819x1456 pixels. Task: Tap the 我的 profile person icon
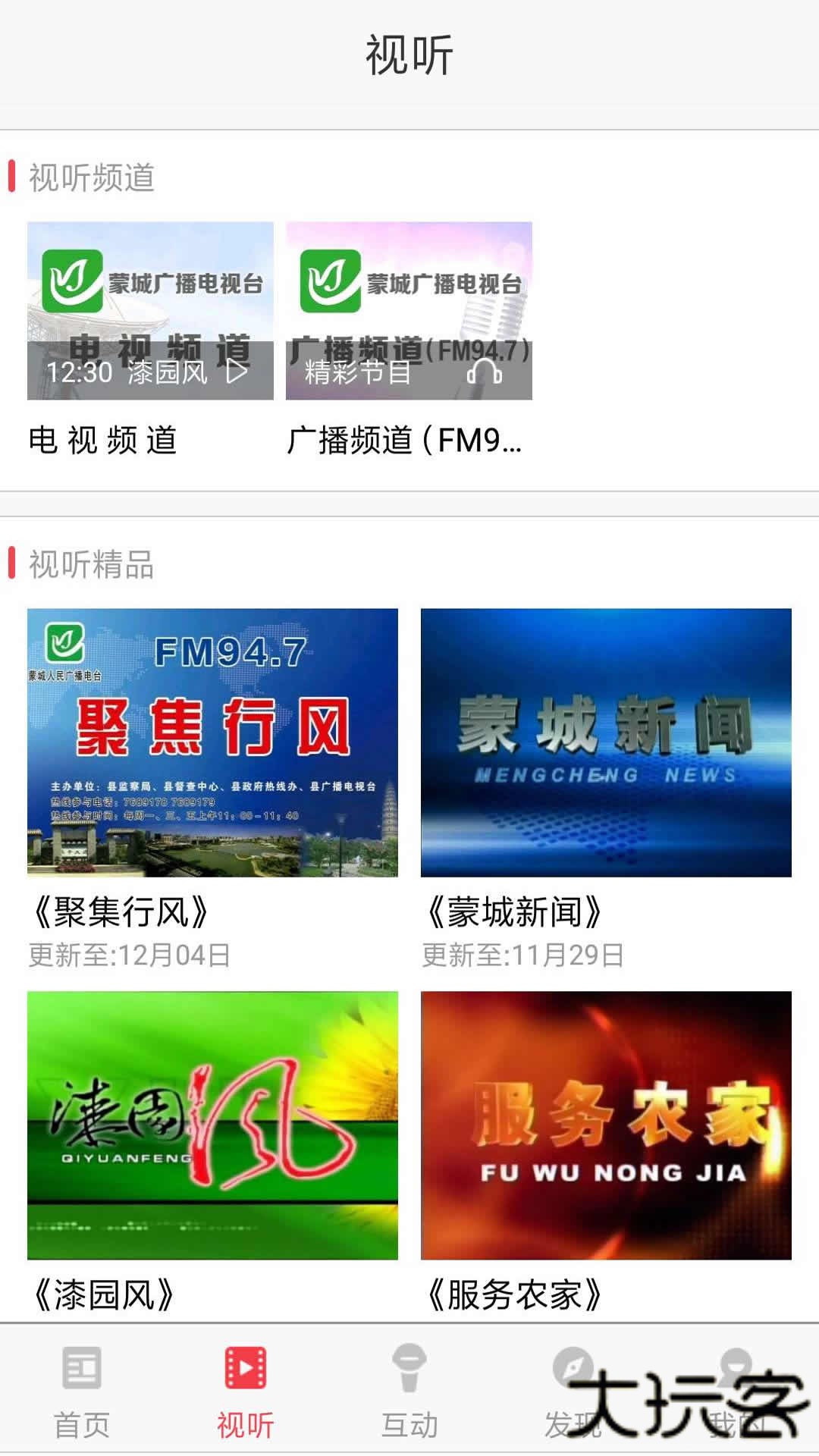pos(734,1365)
